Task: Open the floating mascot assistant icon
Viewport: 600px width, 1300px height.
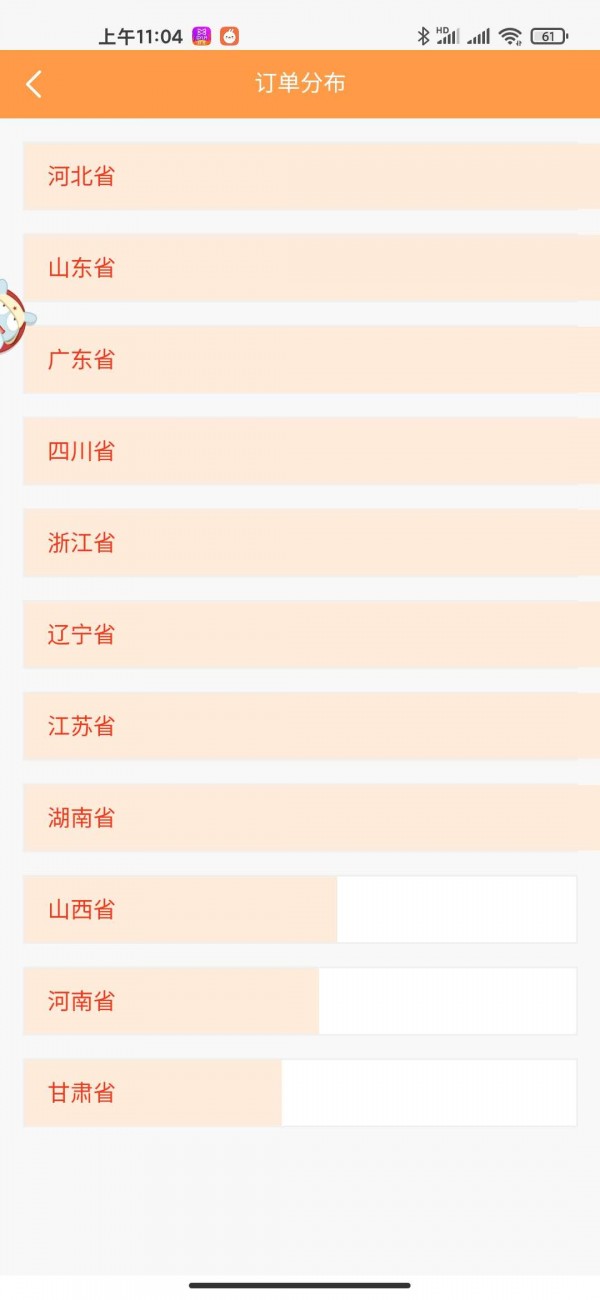Action: coord(14,316)
